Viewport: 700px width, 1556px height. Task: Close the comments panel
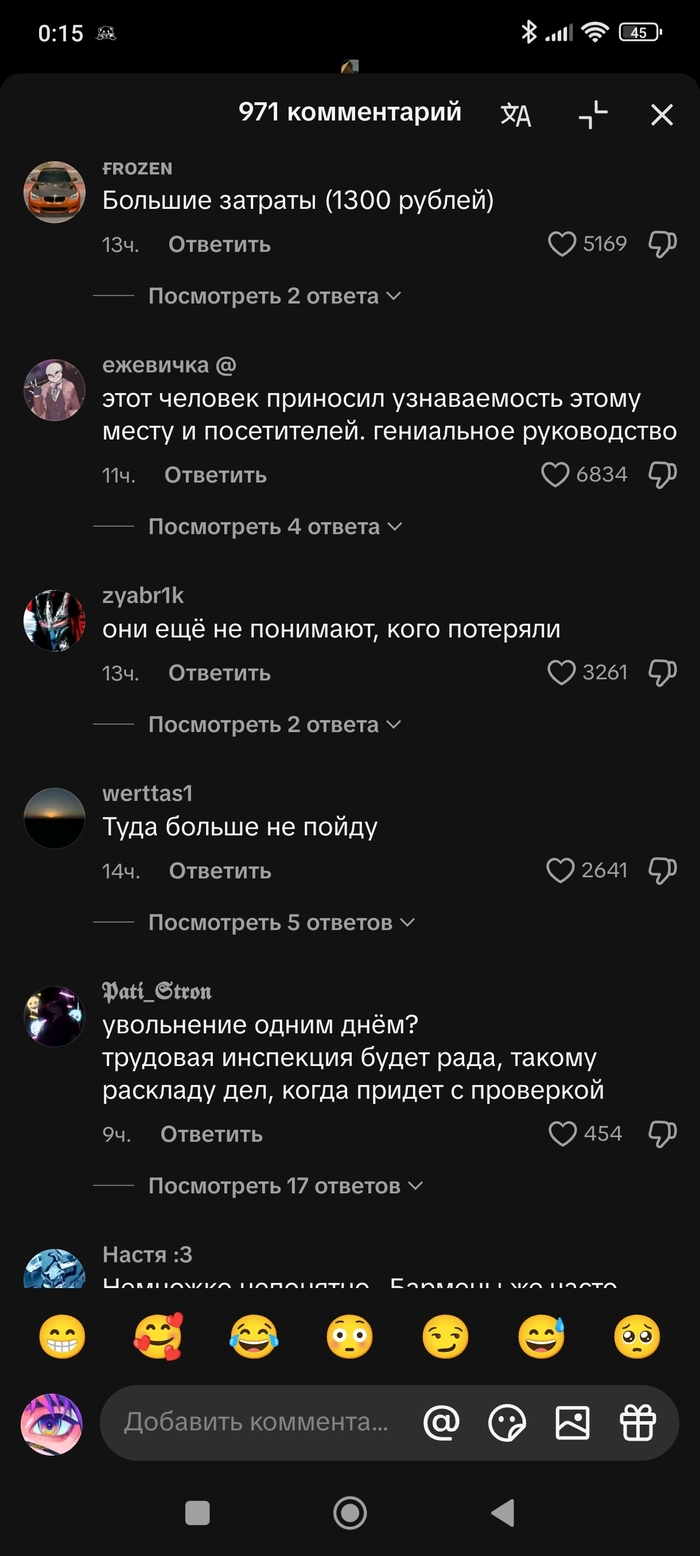(662, 115)
